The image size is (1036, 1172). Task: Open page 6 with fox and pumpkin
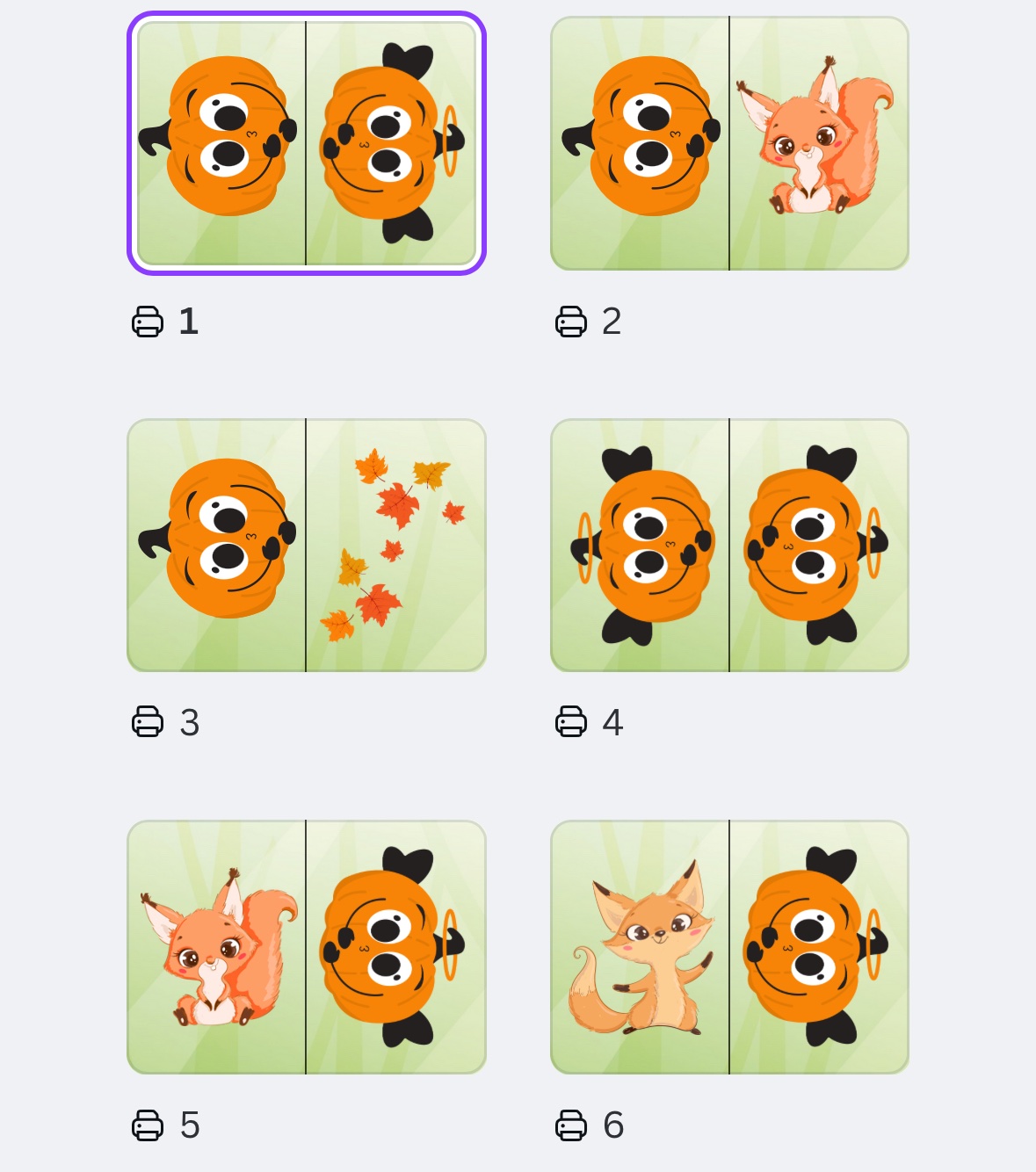[x=729, y=947]
